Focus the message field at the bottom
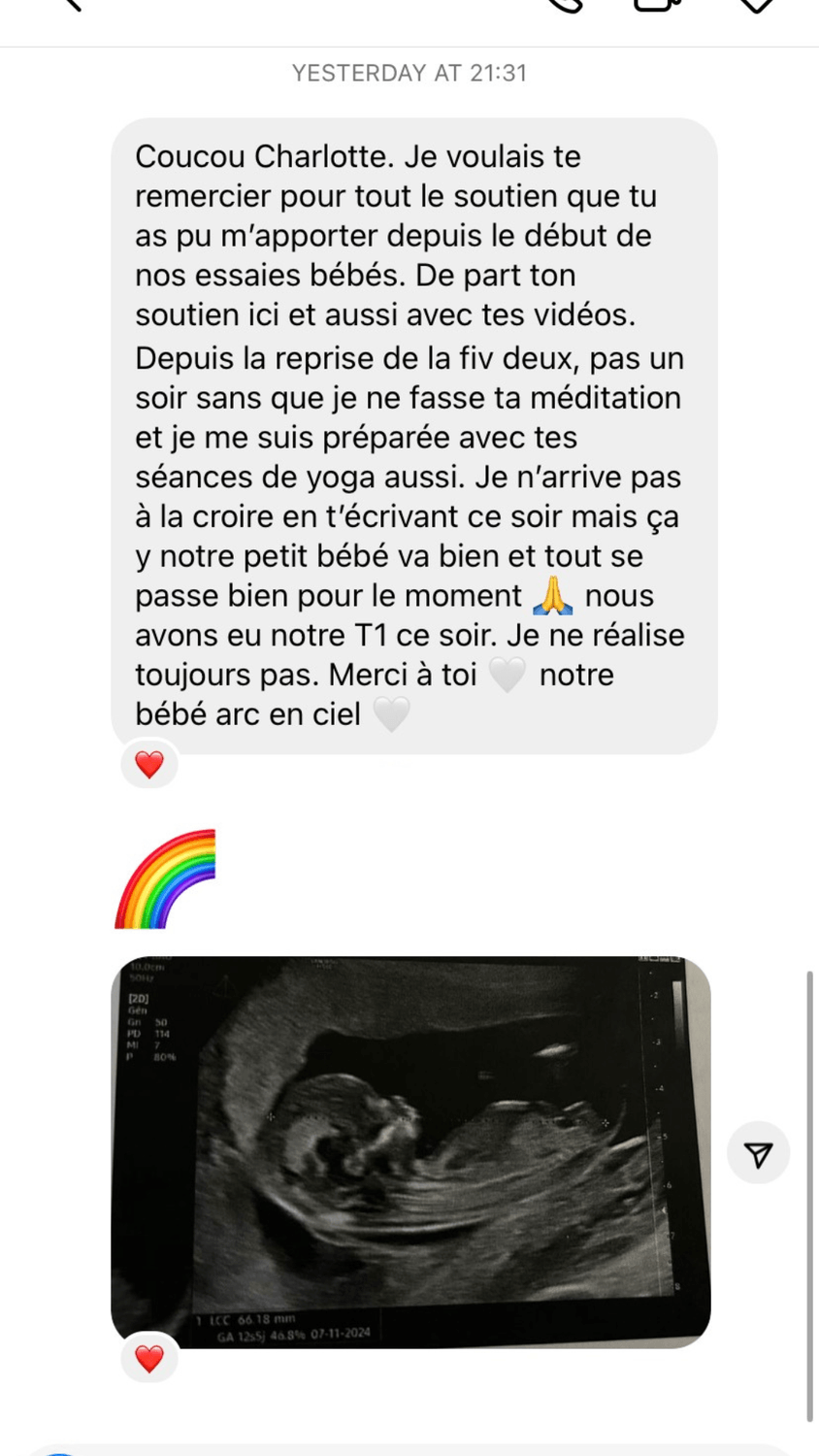The image size is (819, 1456). (x=408, y=1449)
